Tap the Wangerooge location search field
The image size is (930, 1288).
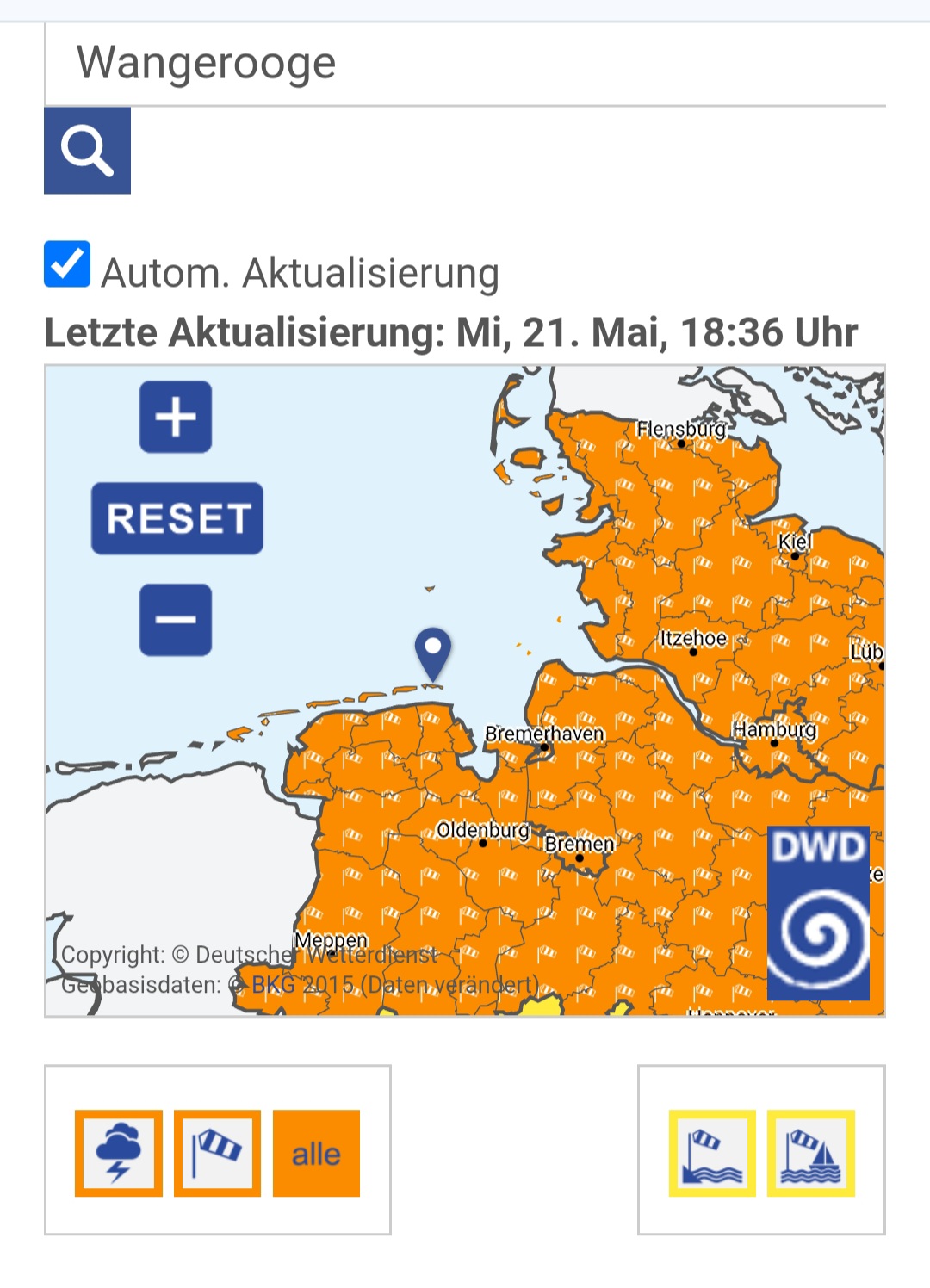(465, 65)
